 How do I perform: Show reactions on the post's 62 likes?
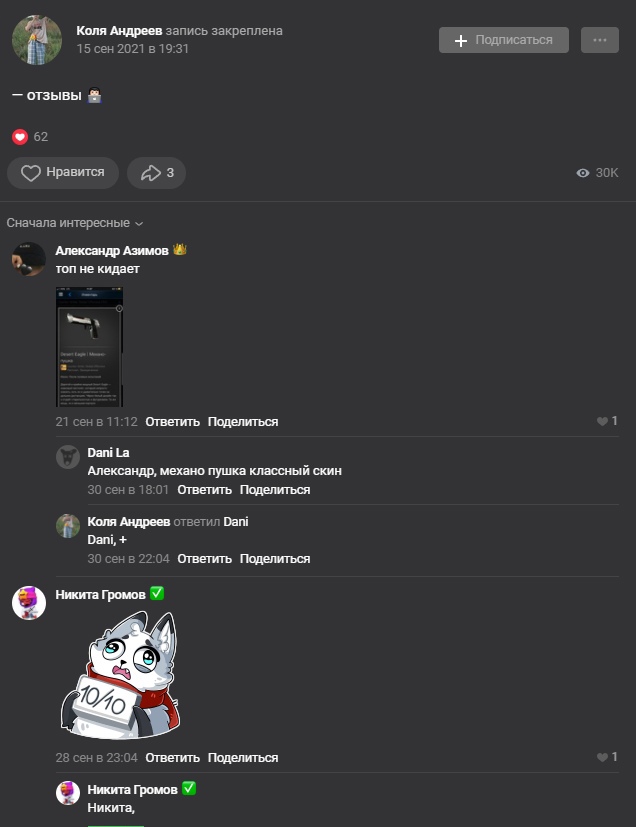(29, 137)
